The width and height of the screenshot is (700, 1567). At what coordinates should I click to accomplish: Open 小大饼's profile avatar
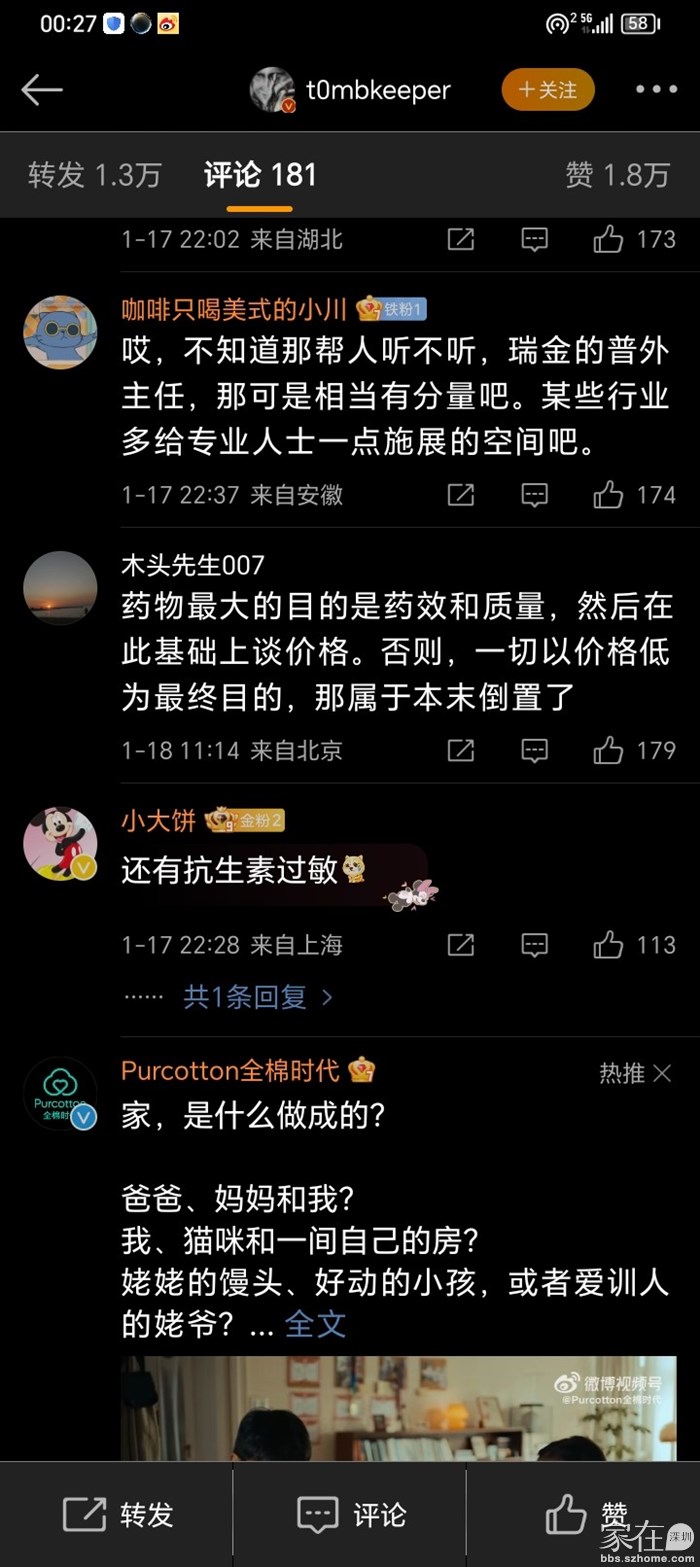point(60,844)
